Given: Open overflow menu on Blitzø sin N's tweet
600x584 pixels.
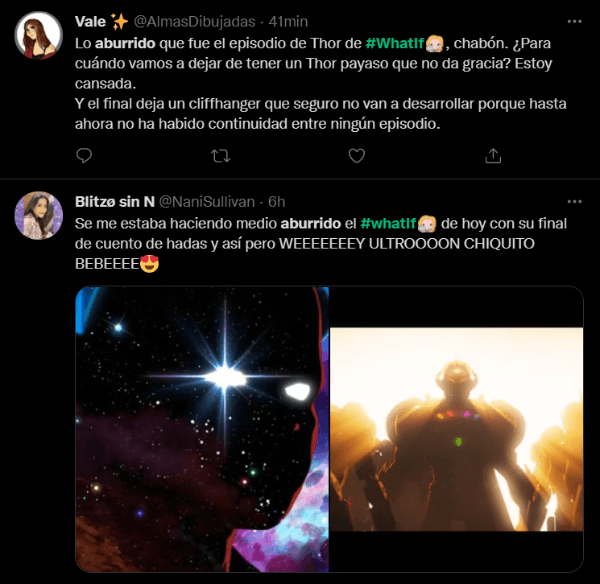Looking at the screenshot, I should [573, 199].
